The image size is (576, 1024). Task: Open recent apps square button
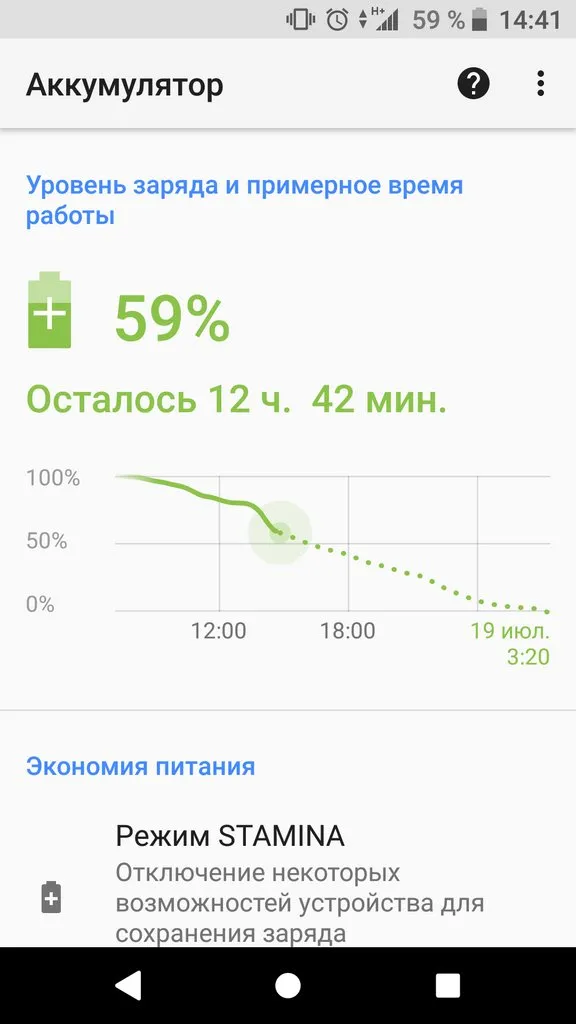pos(448,985)
